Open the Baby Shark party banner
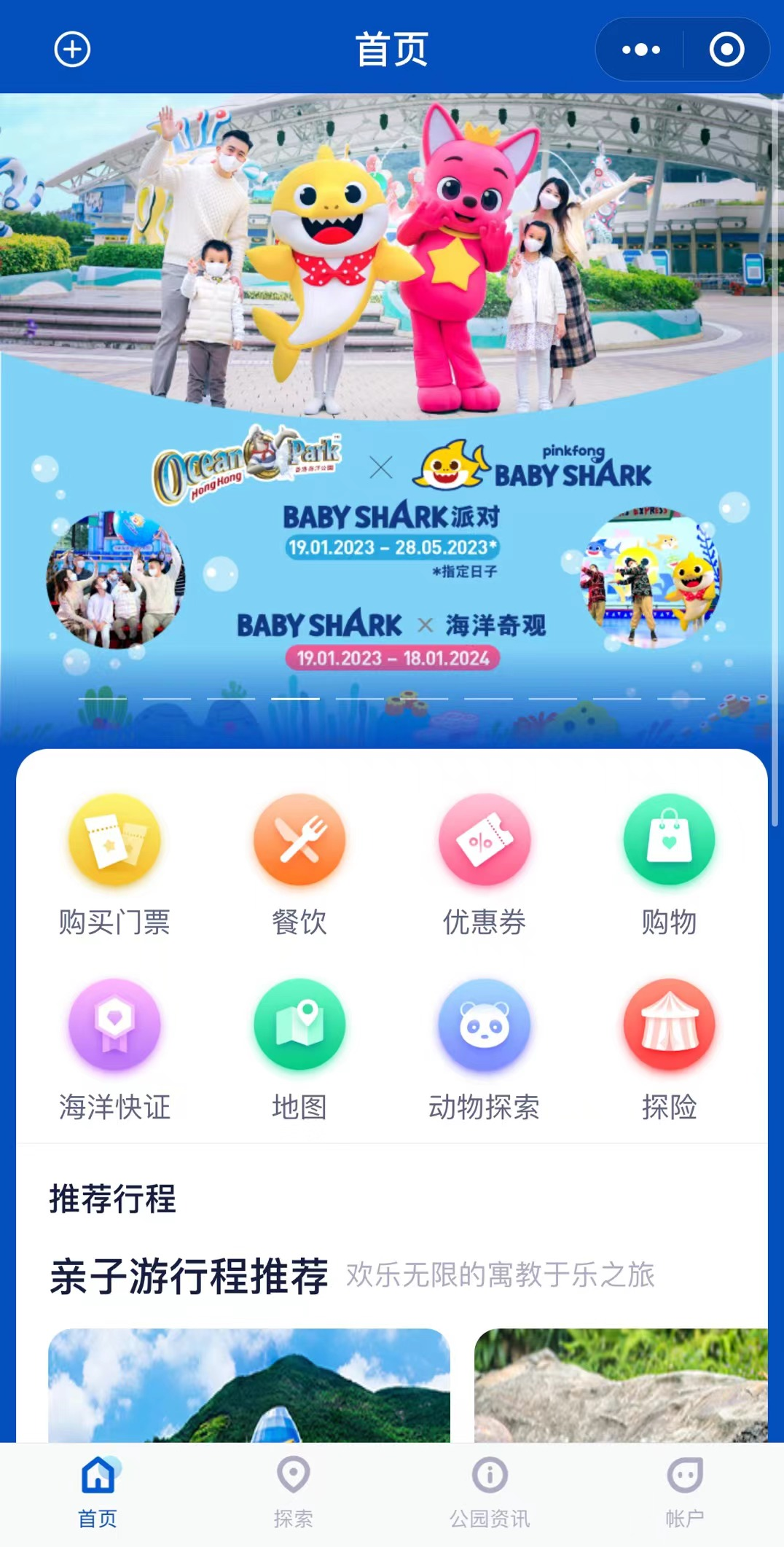The height and width of the screenshot is (1547, 784). (392, 408)
